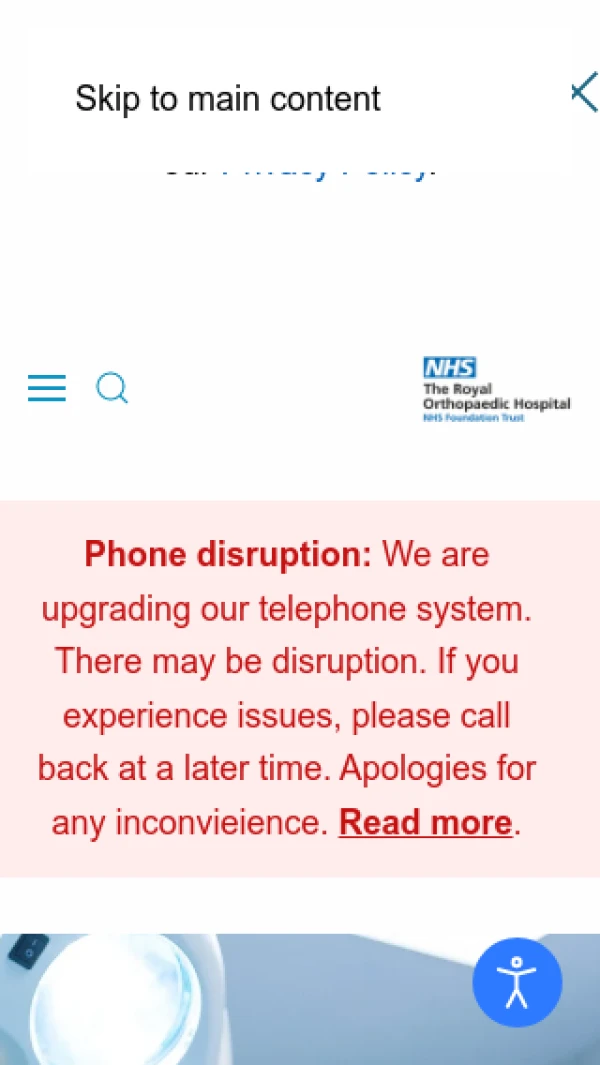Open the site search
This screenshot has width=600, height=1065.
point(112,388)
